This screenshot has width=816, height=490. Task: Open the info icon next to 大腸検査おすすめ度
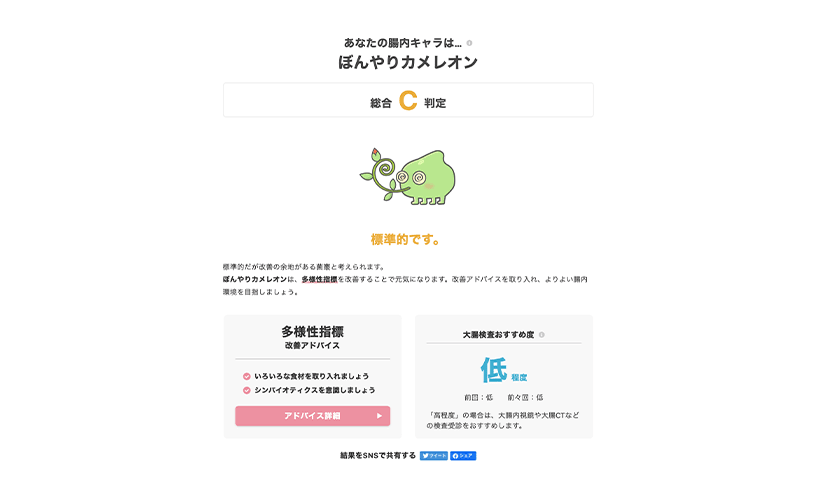coord(542,335)
